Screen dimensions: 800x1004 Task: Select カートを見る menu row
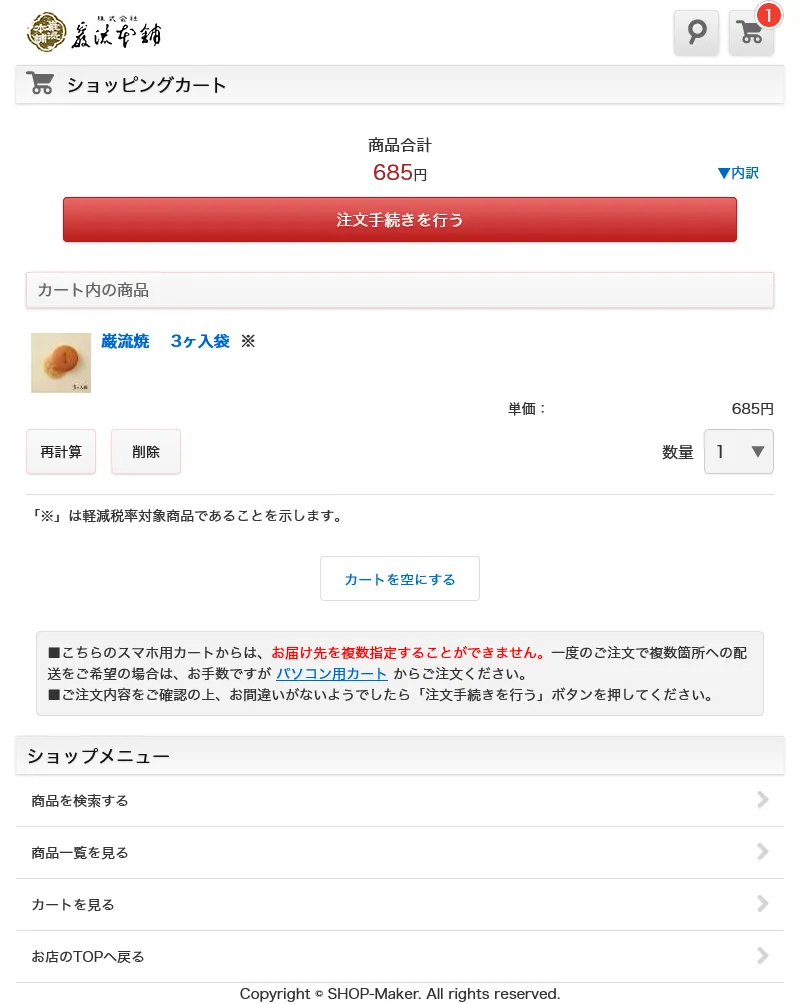pyautogui.click(x=400, y=905)
